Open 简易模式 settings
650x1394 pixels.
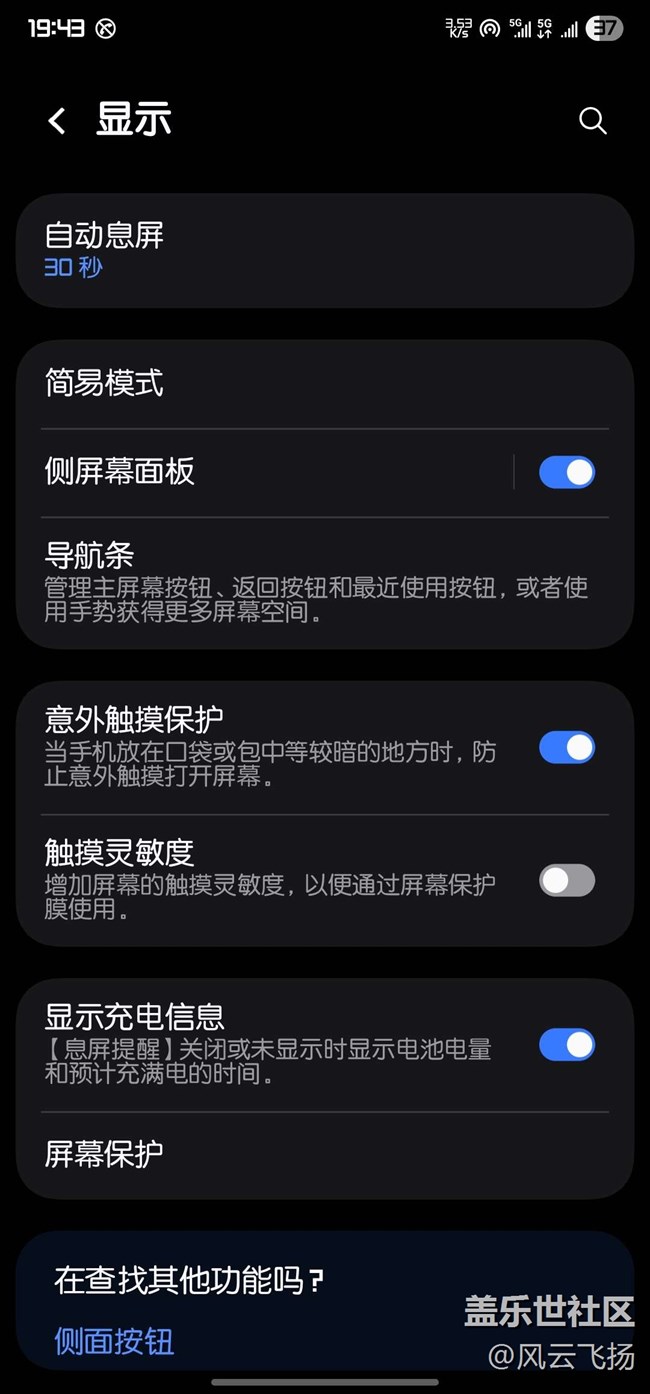(324, 383)
